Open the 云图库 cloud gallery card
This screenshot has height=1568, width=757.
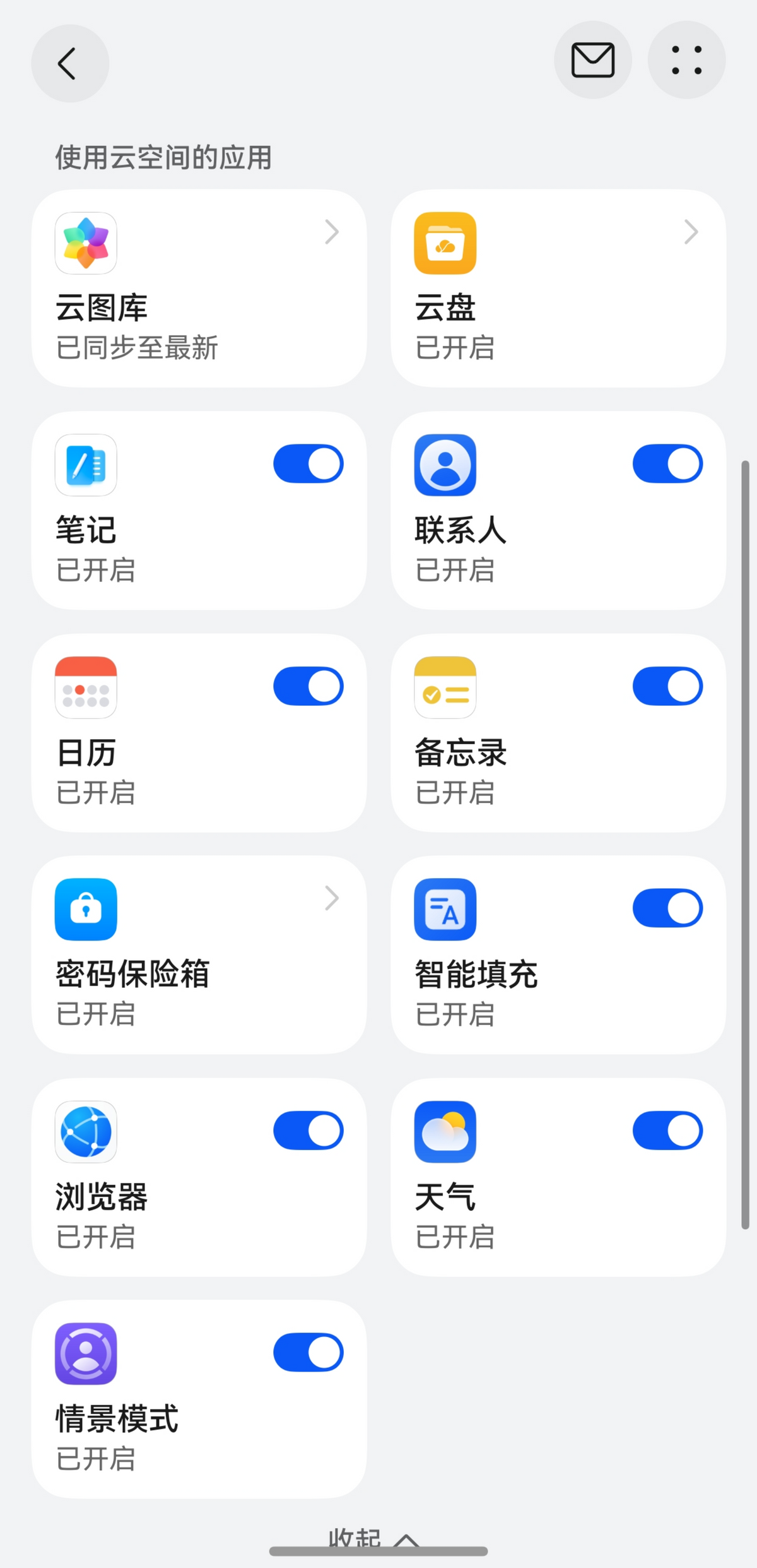click(199, 288)
